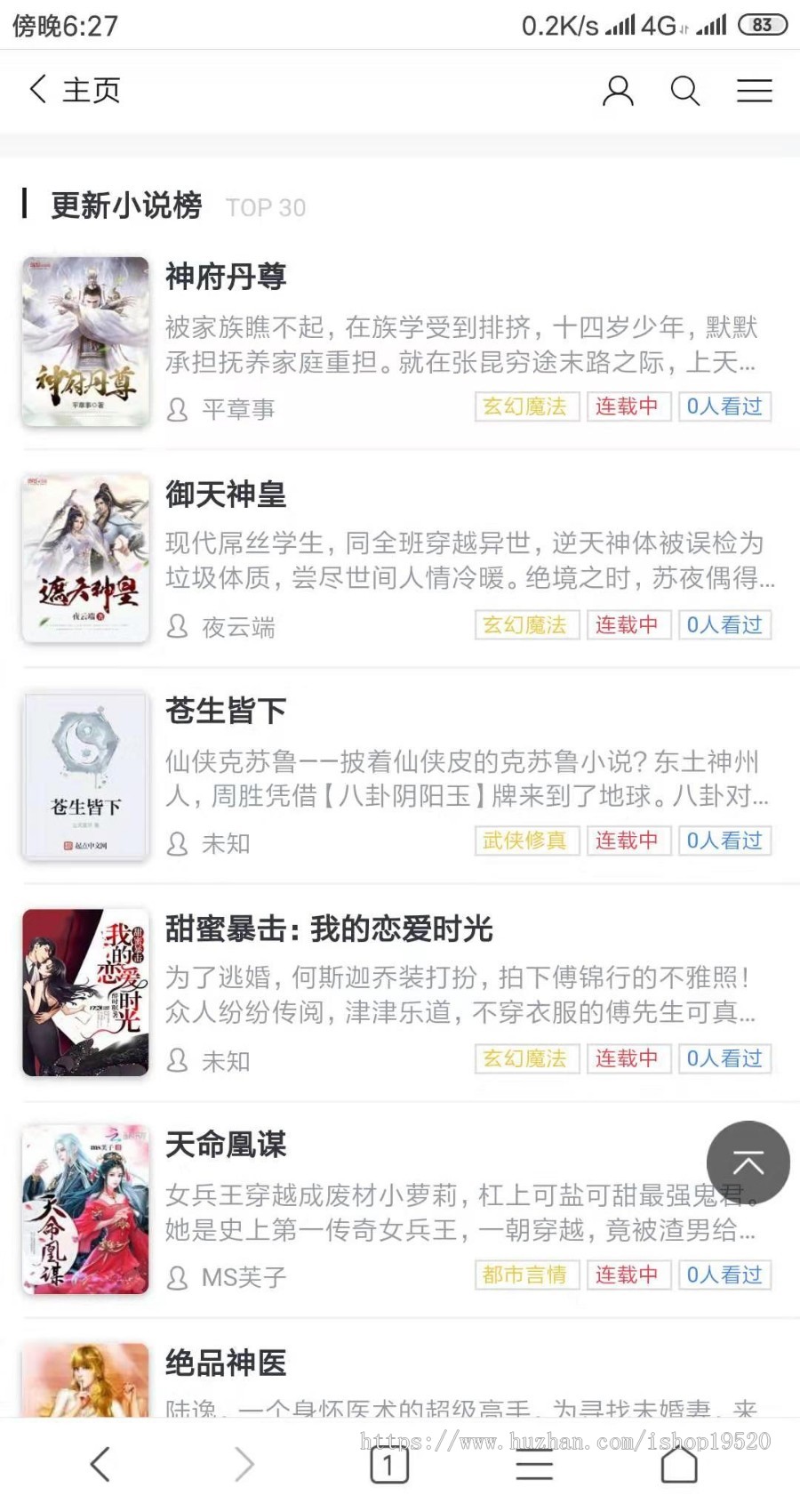
Task: Select the 主页 header label
Action: (x=91, y=89)
